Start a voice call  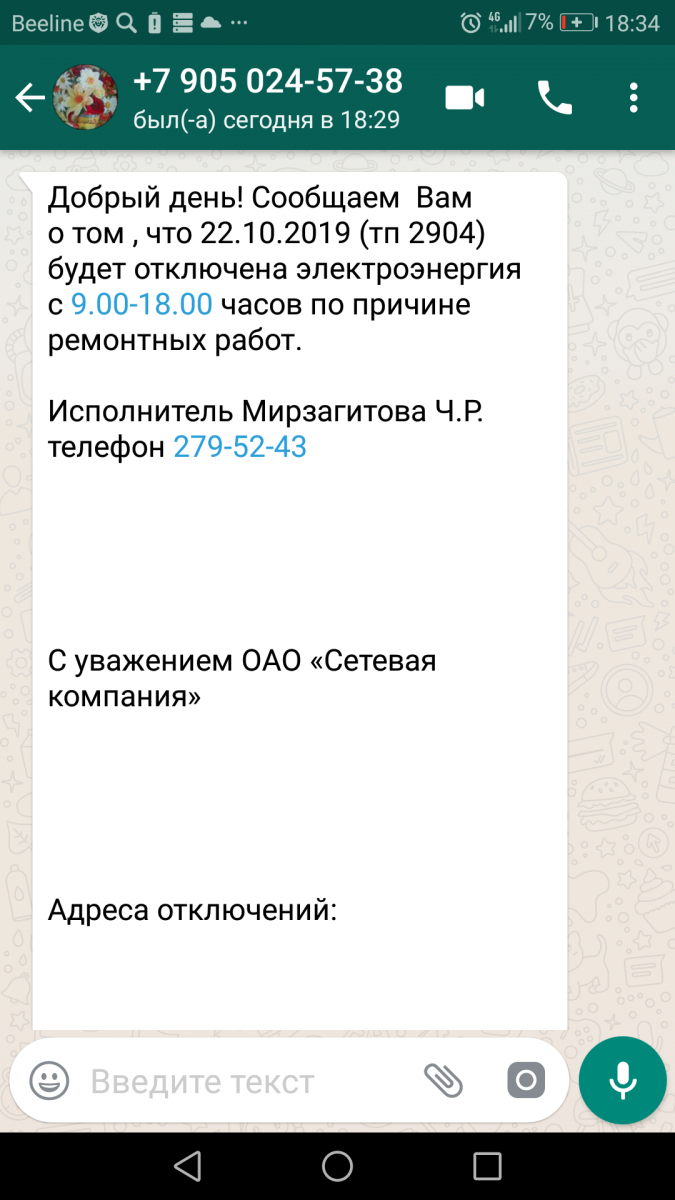[x=555, y=98]
